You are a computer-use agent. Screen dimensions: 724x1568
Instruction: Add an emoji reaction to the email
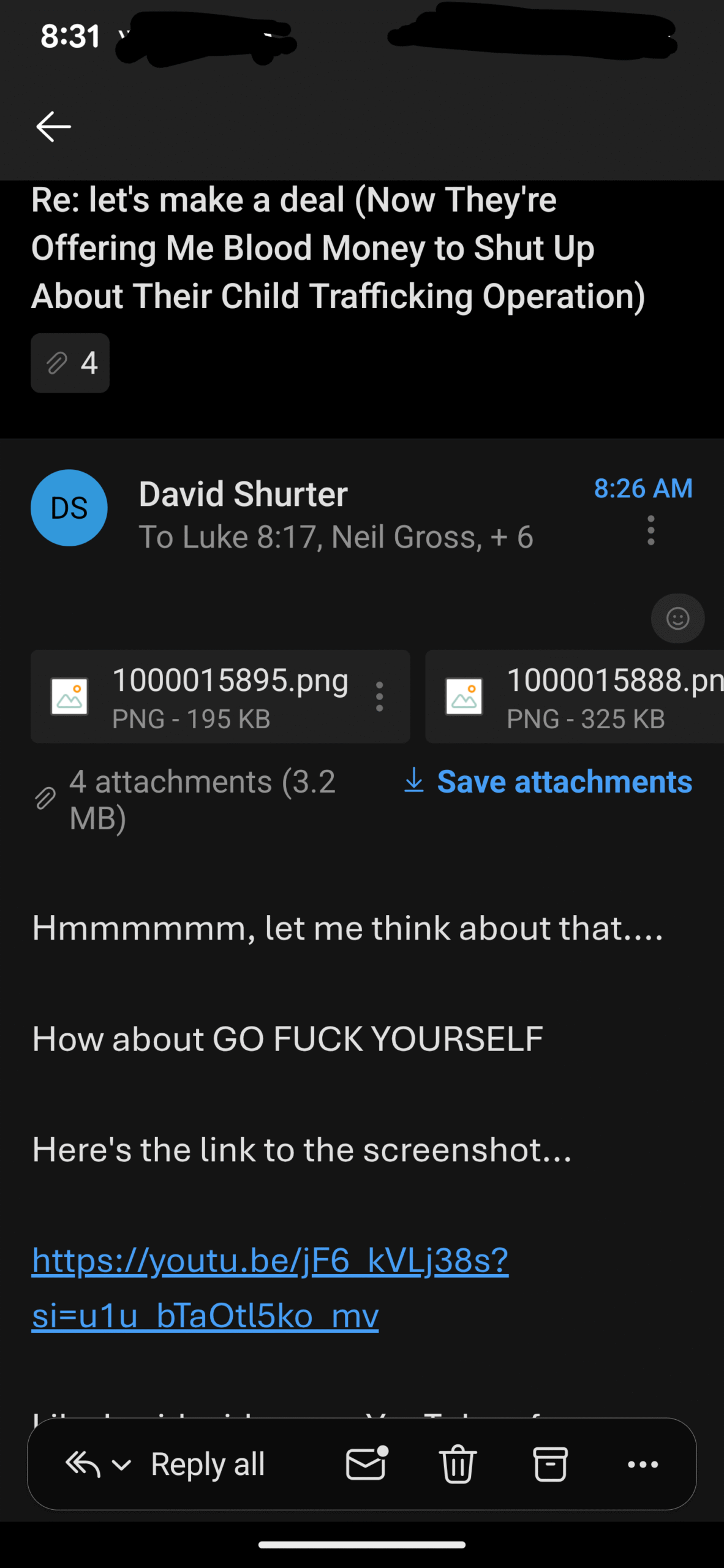coord(677,618)
